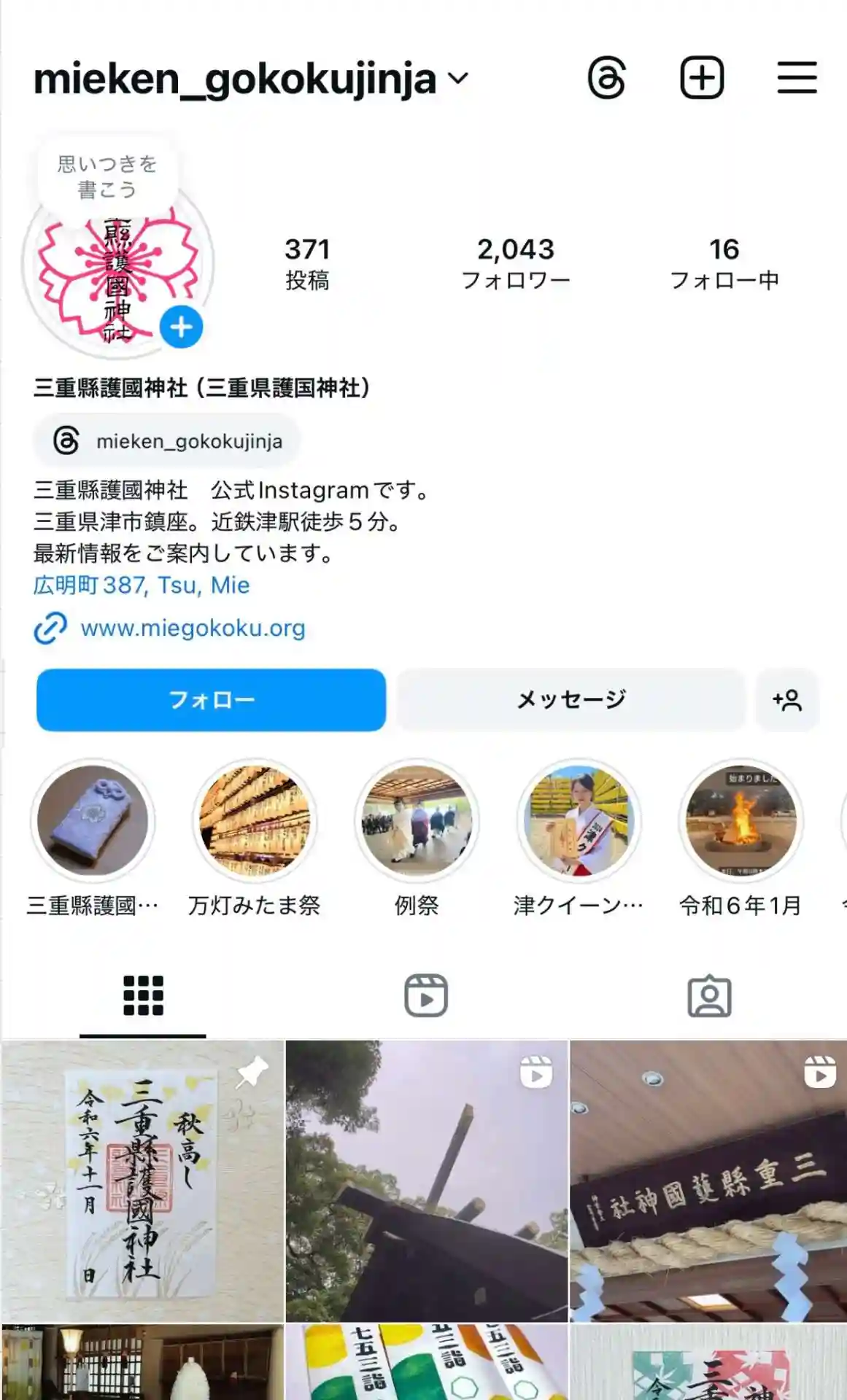Switch to the Reels tab
Image resolution: width=847 pixels, height=1400 pixels.
click(x=426, y=995)
